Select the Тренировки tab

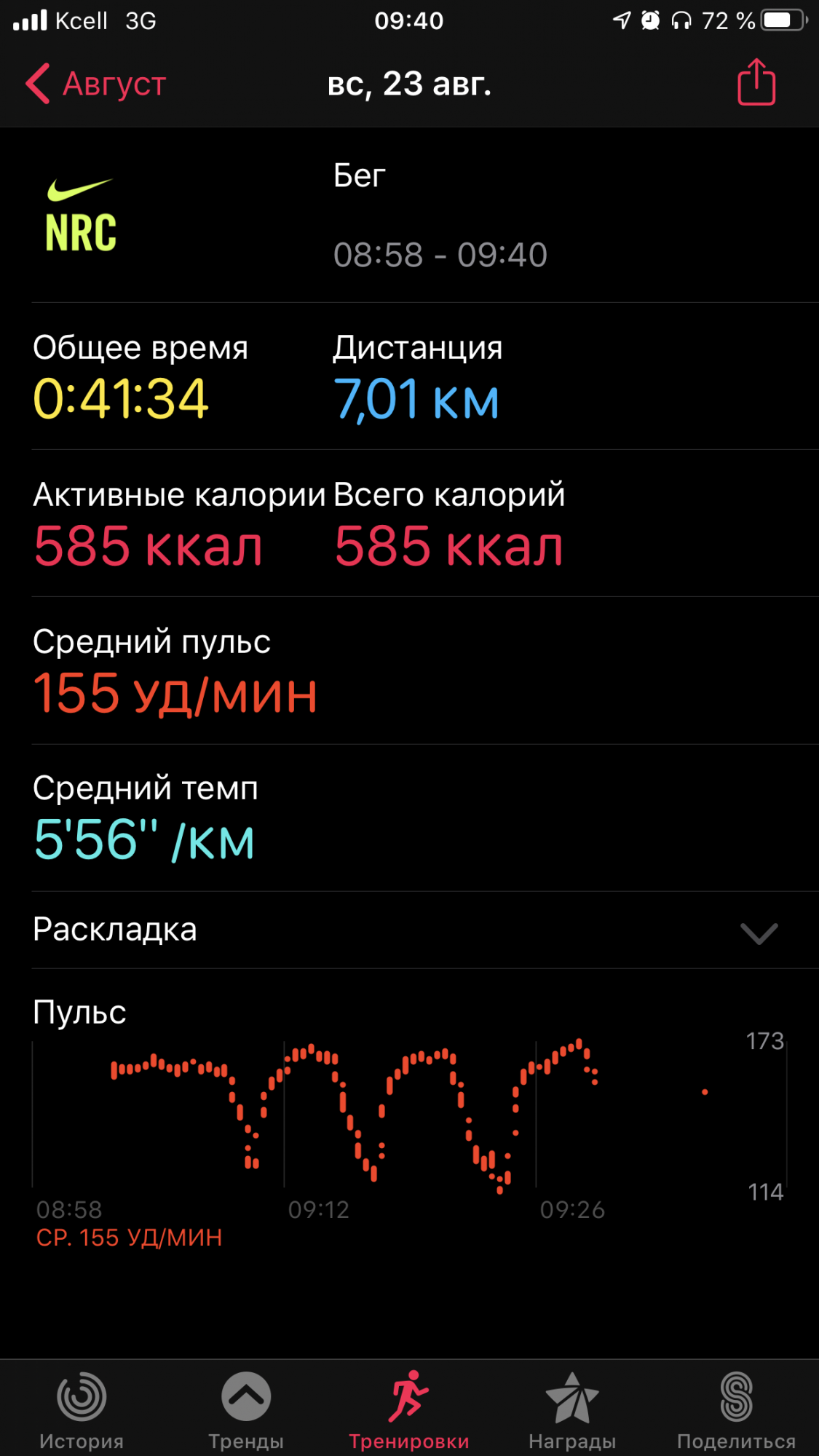coord(409,1409)
